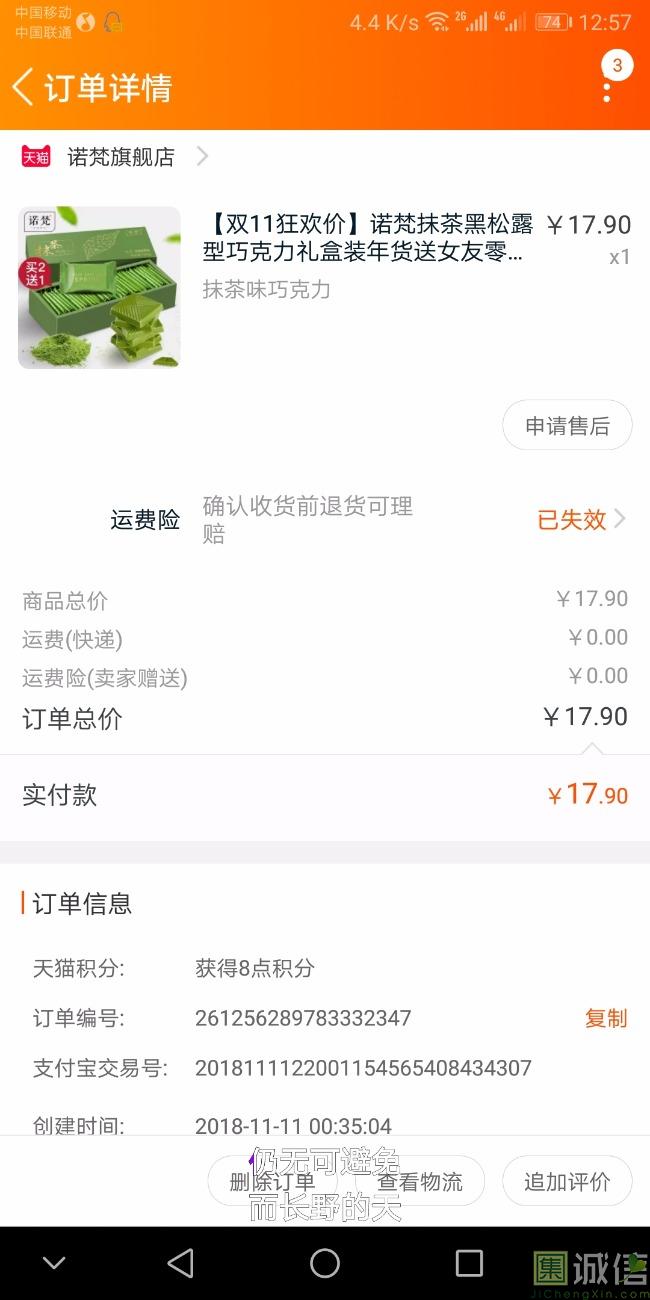The width and height of the screenshot is (650, 1300).
Task: View 运费险 已失效 details
Action: tap(582, 520)
